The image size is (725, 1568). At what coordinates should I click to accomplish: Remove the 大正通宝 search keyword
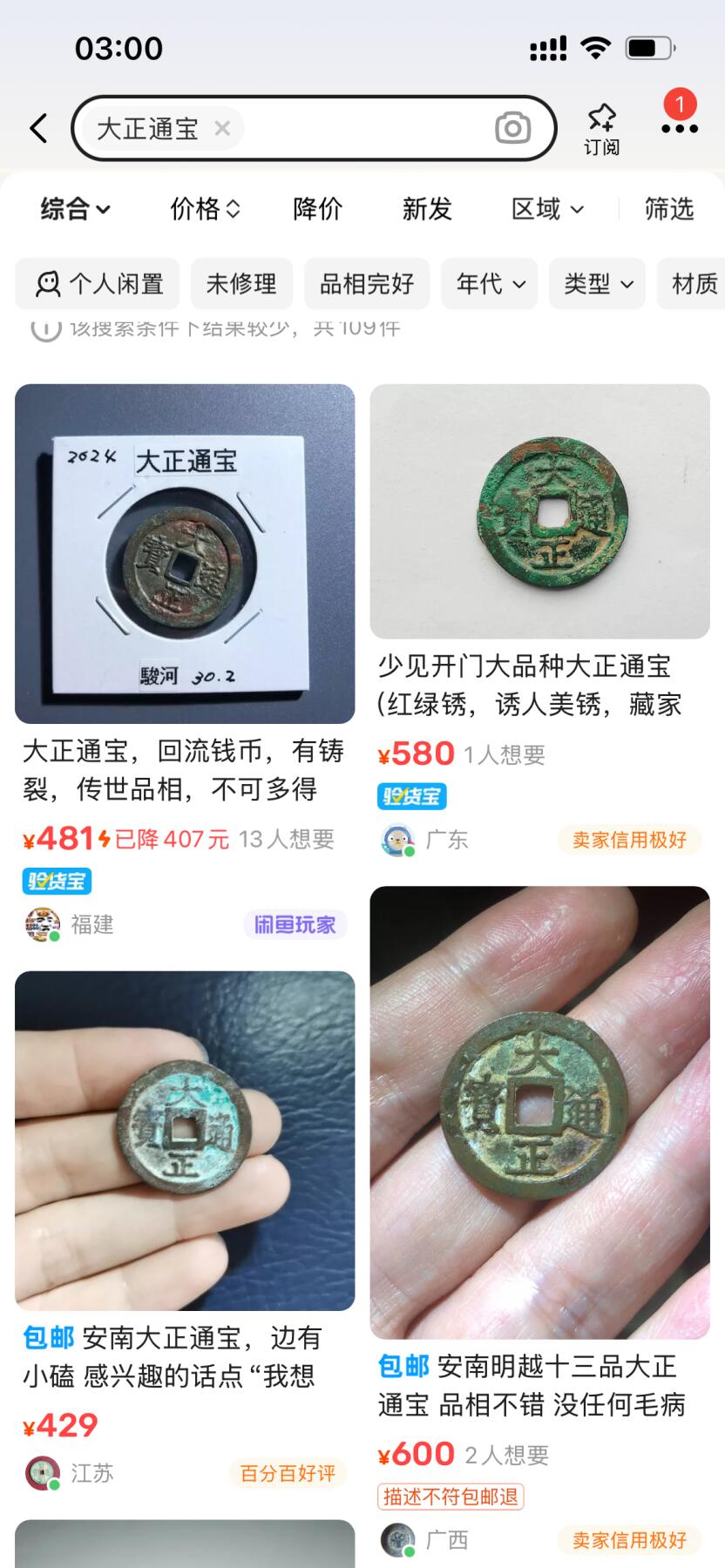[x=222, y=128]
